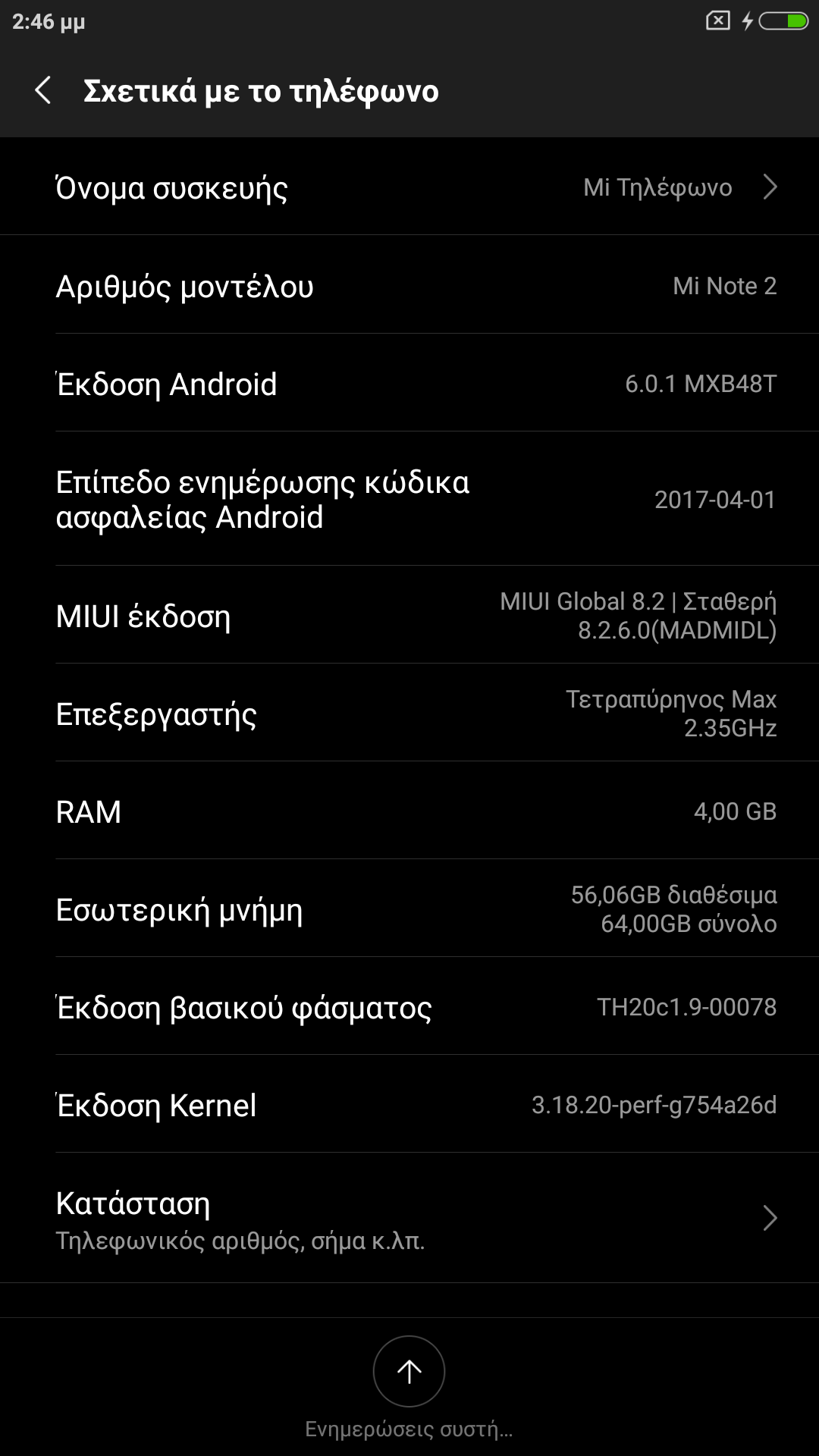Image resolution: width=819 pixels, height=1456 pixels.
Task: Tap the Επεξεργαστής row
Action: [409, 714]
